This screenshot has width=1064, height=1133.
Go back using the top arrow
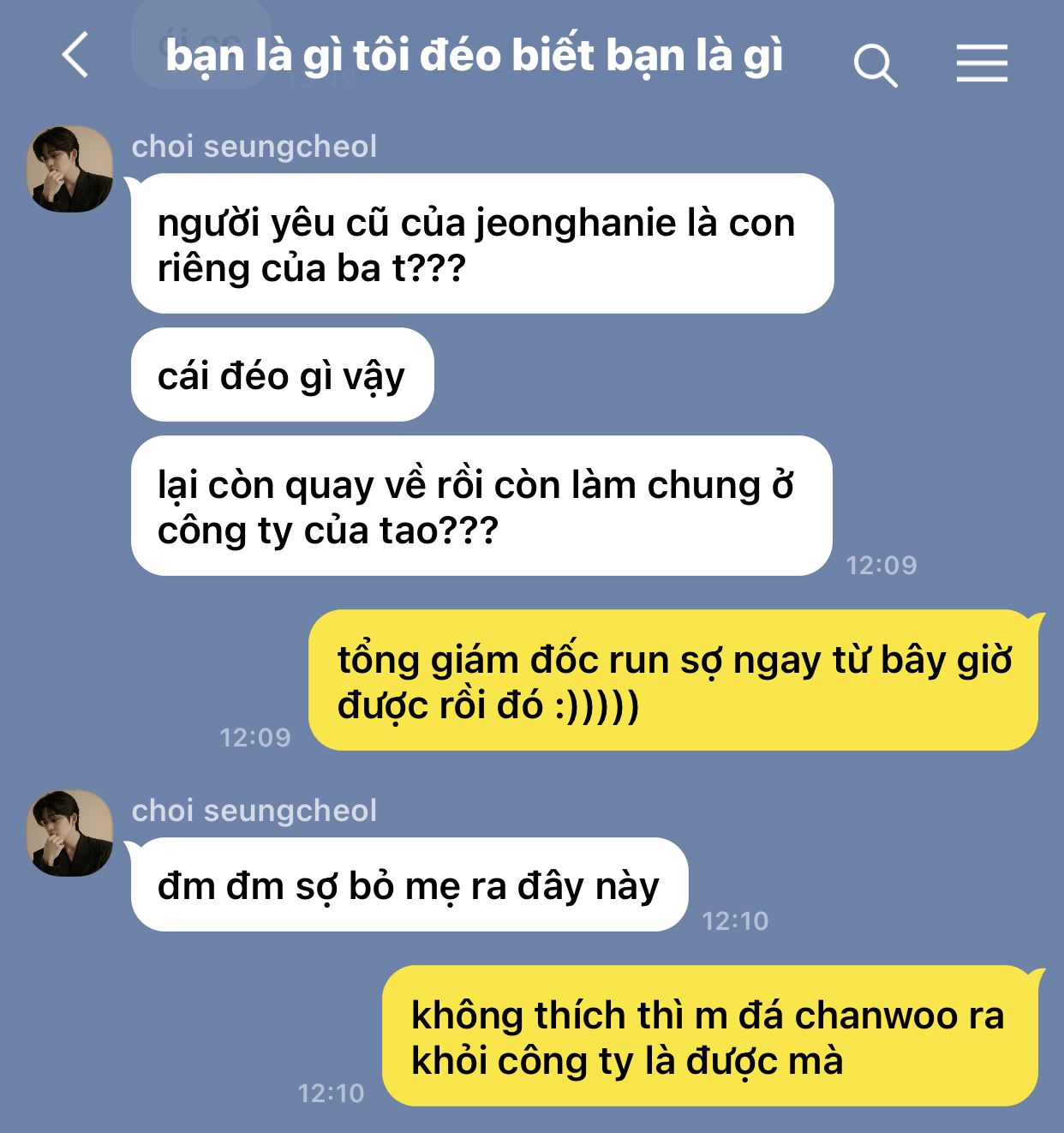(75, 56)
